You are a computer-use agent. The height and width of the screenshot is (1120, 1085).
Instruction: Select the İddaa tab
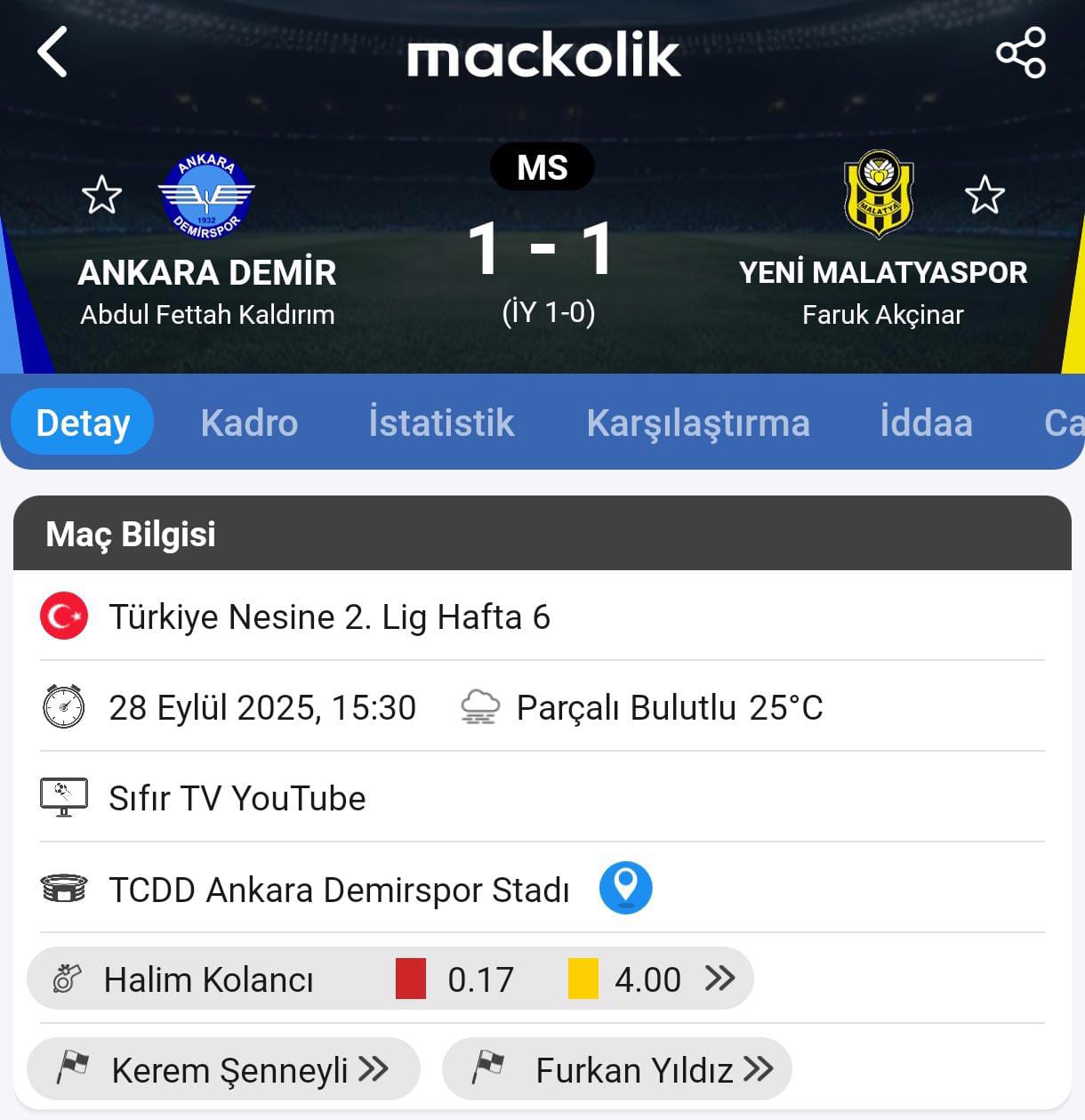(925, 423)
